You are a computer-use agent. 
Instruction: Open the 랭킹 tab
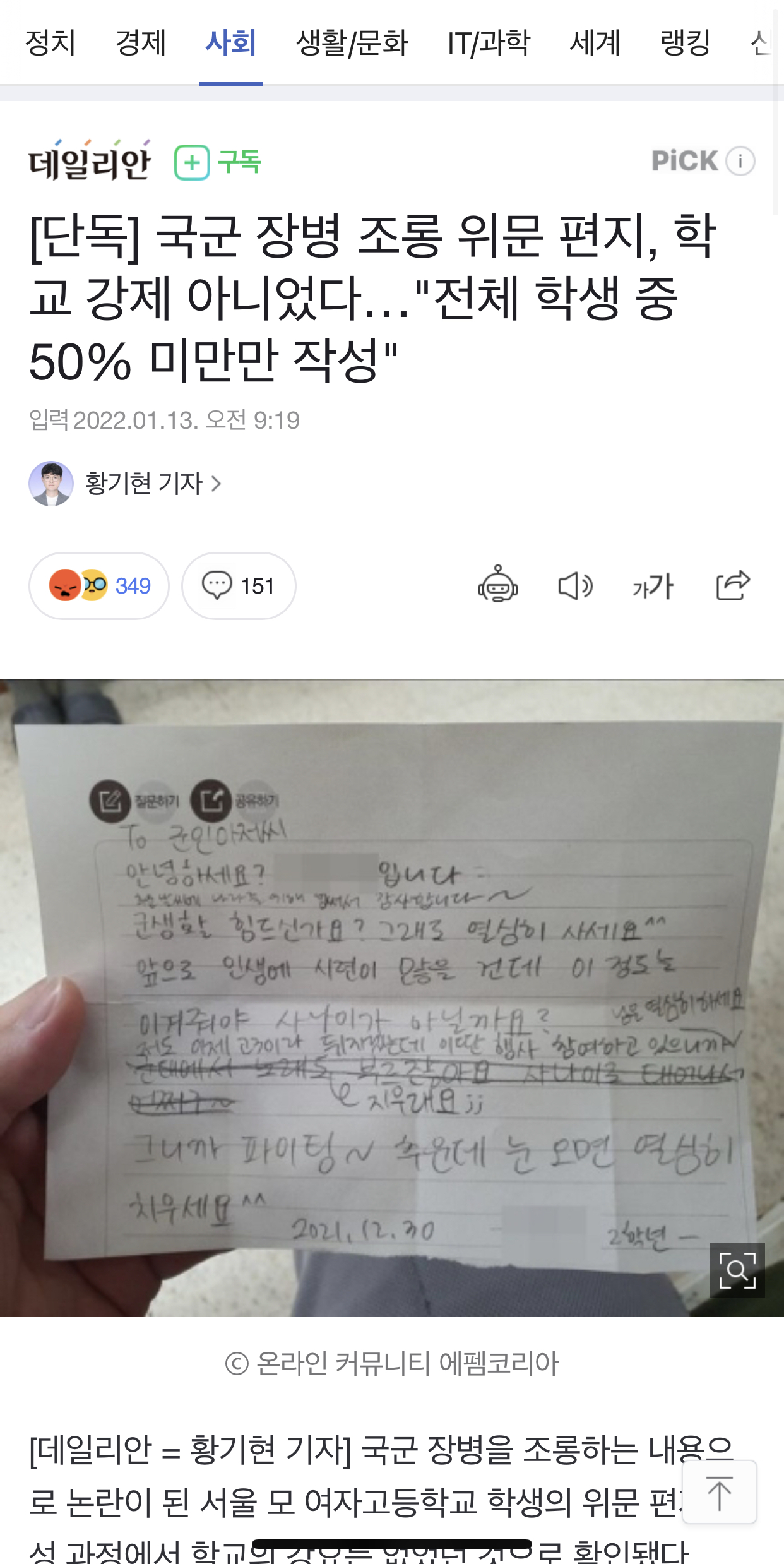pyautogui.click(x=686, y=43)
